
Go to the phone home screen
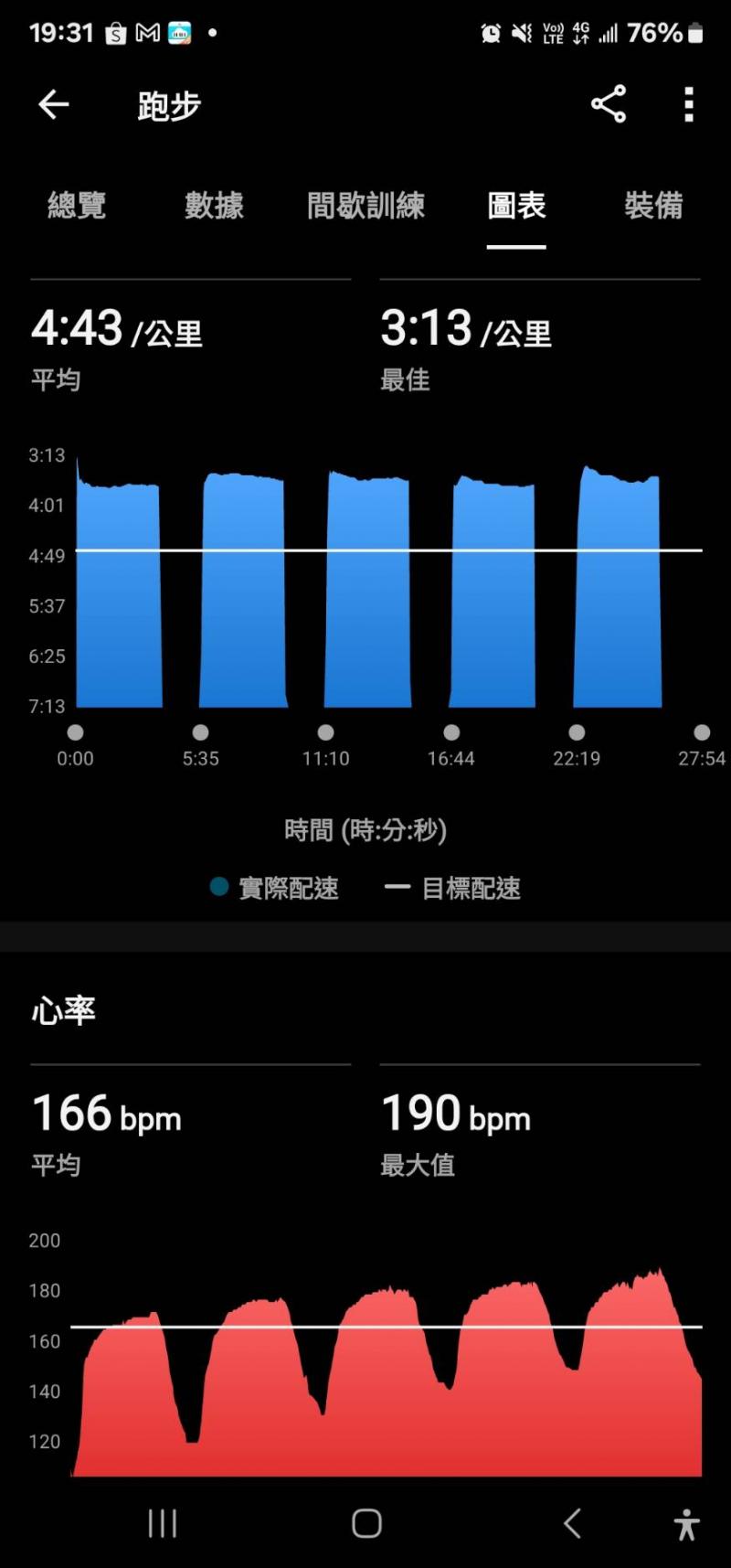tap(366, 1523)
